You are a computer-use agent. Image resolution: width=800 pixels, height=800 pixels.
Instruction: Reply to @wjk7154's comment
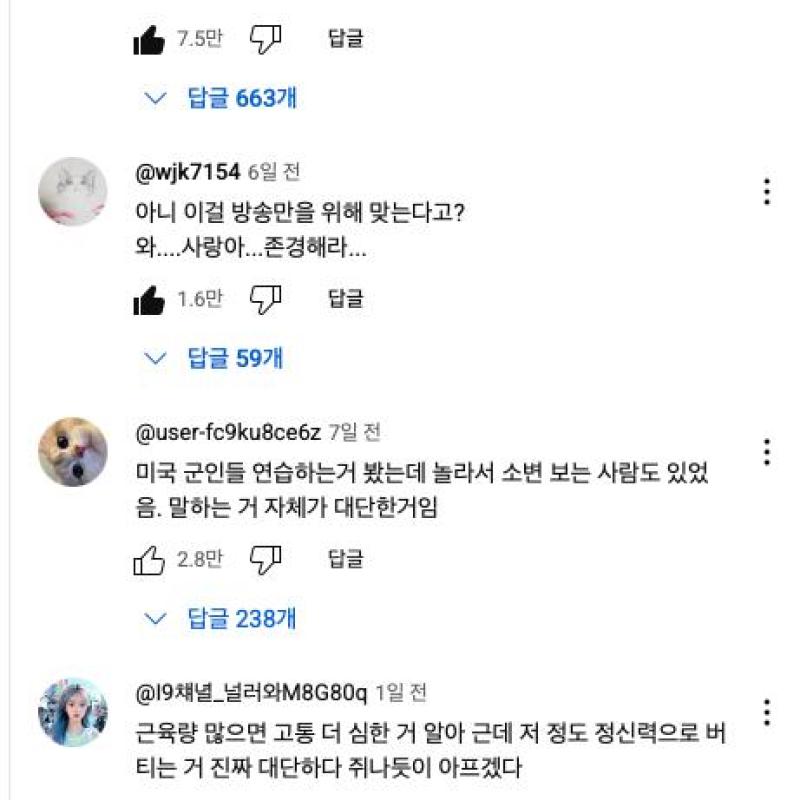[x=345, y=298]
